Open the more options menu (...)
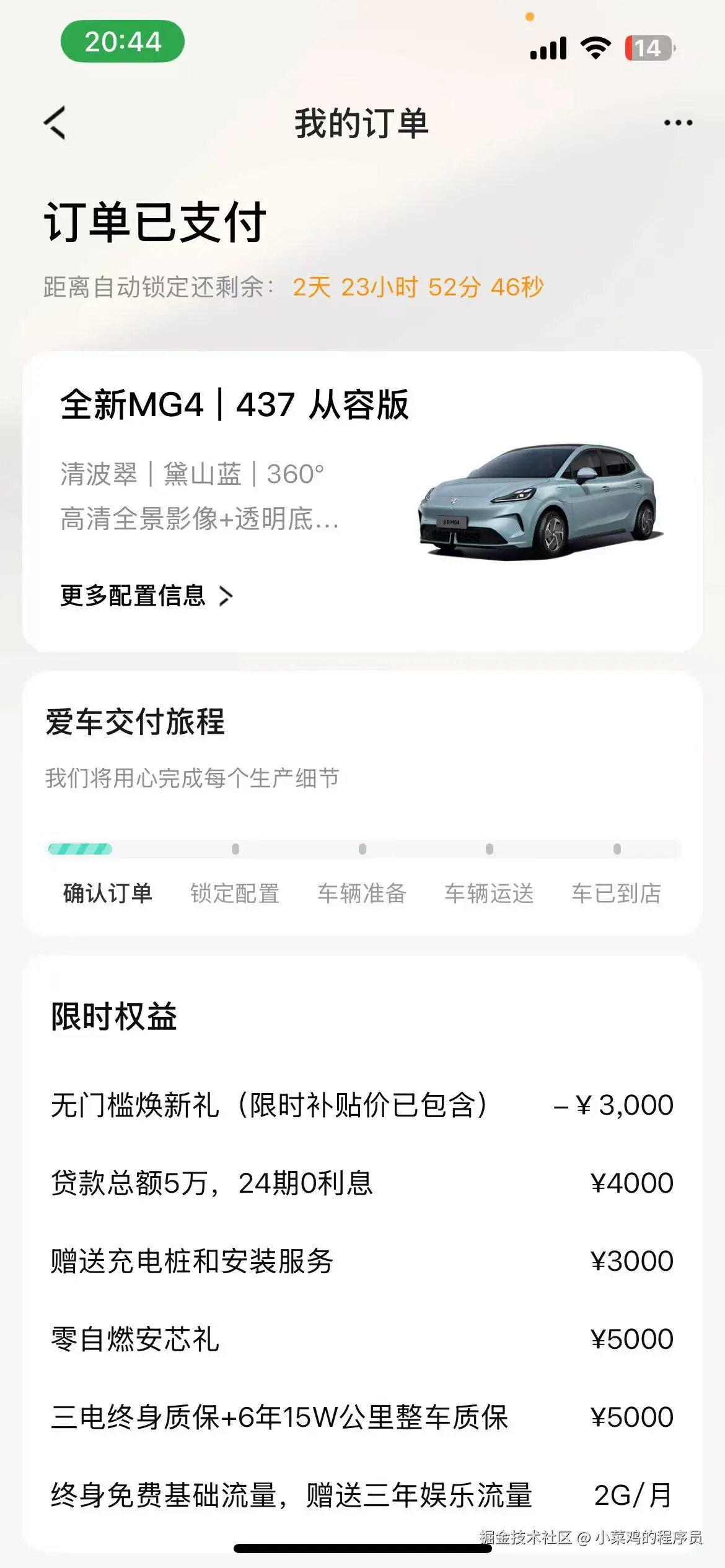The image size is (725, 1568). pyautogui.click(x=677, y=122)
